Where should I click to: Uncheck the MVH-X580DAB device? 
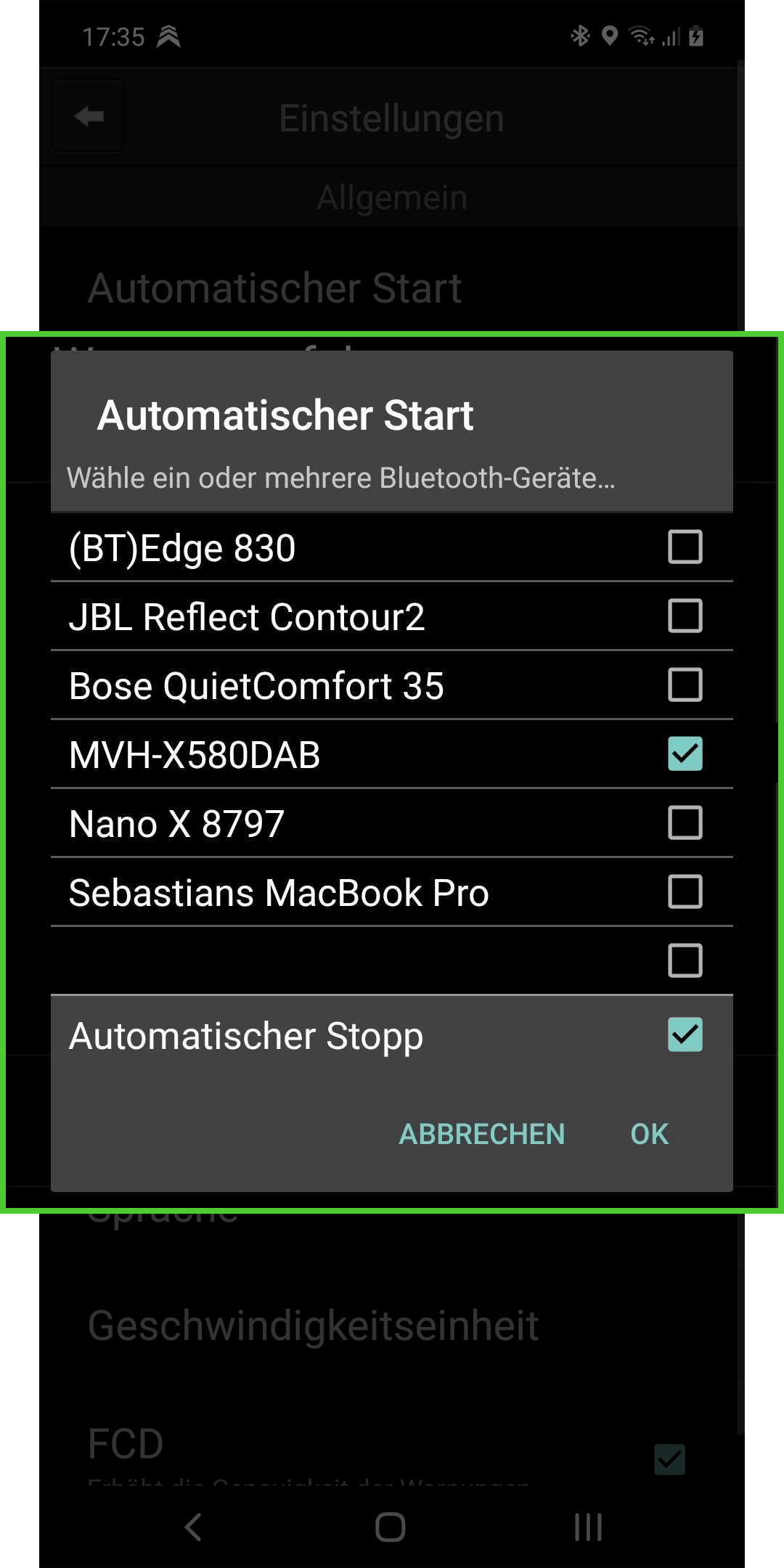click(x=685, y=754)
